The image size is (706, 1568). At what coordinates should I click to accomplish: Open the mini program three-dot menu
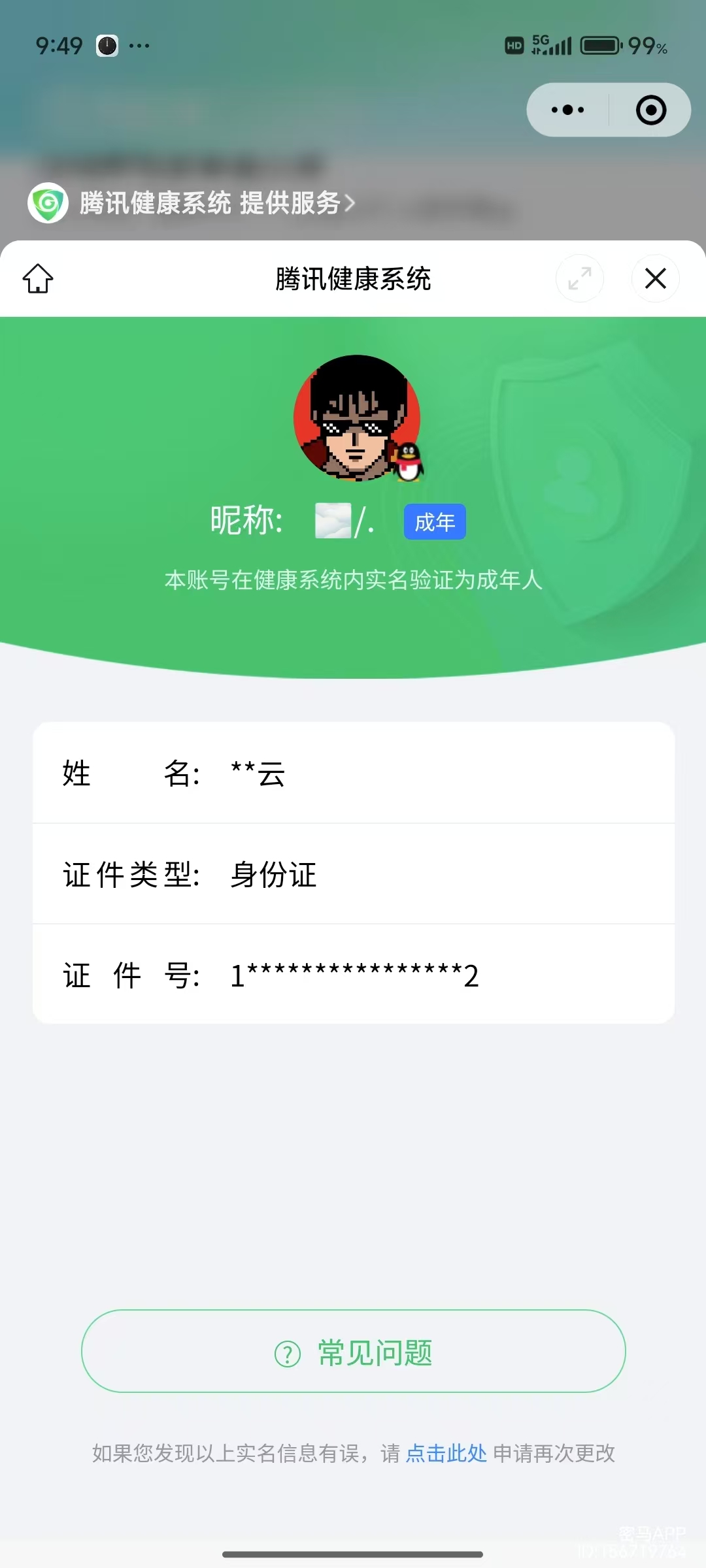point(567,110)
